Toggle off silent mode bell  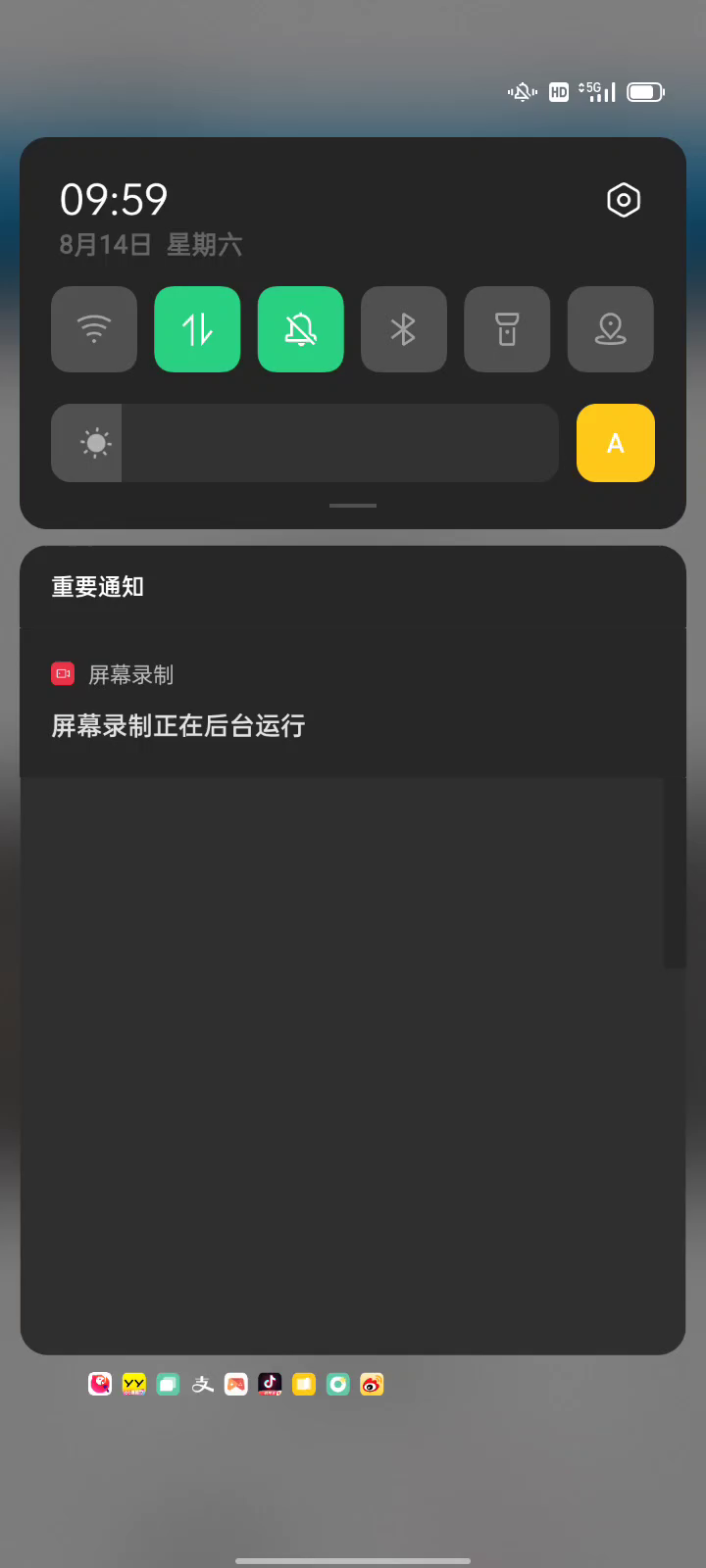[301, 329]
